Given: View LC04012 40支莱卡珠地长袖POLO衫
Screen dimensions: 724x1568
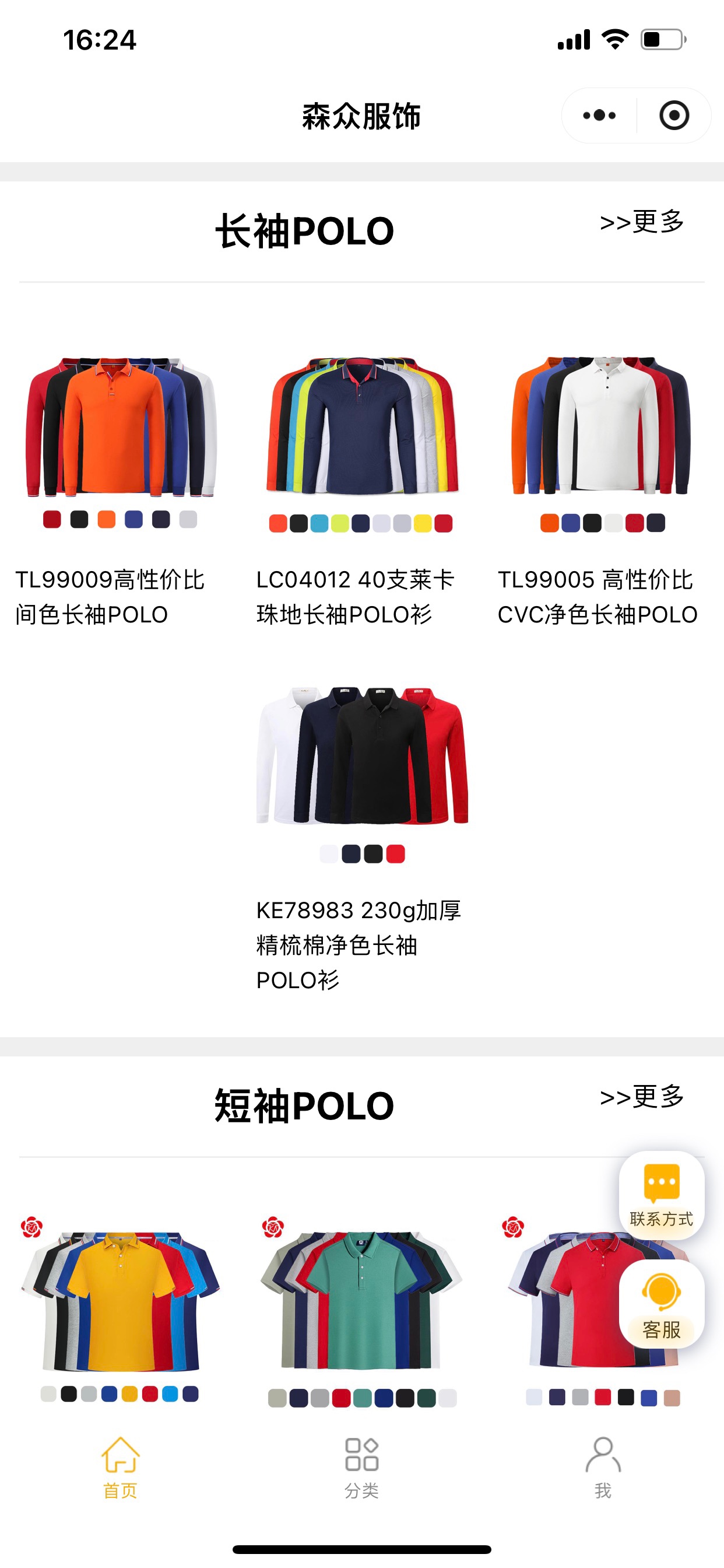Looking at the screenshot, I should [361, 426].
